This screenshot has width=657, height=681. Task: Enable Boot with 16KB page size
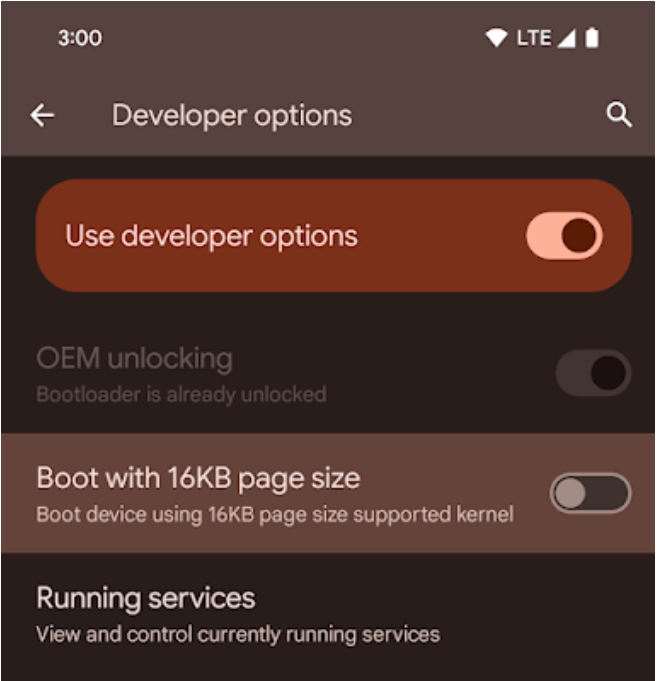tap(590, 493)
